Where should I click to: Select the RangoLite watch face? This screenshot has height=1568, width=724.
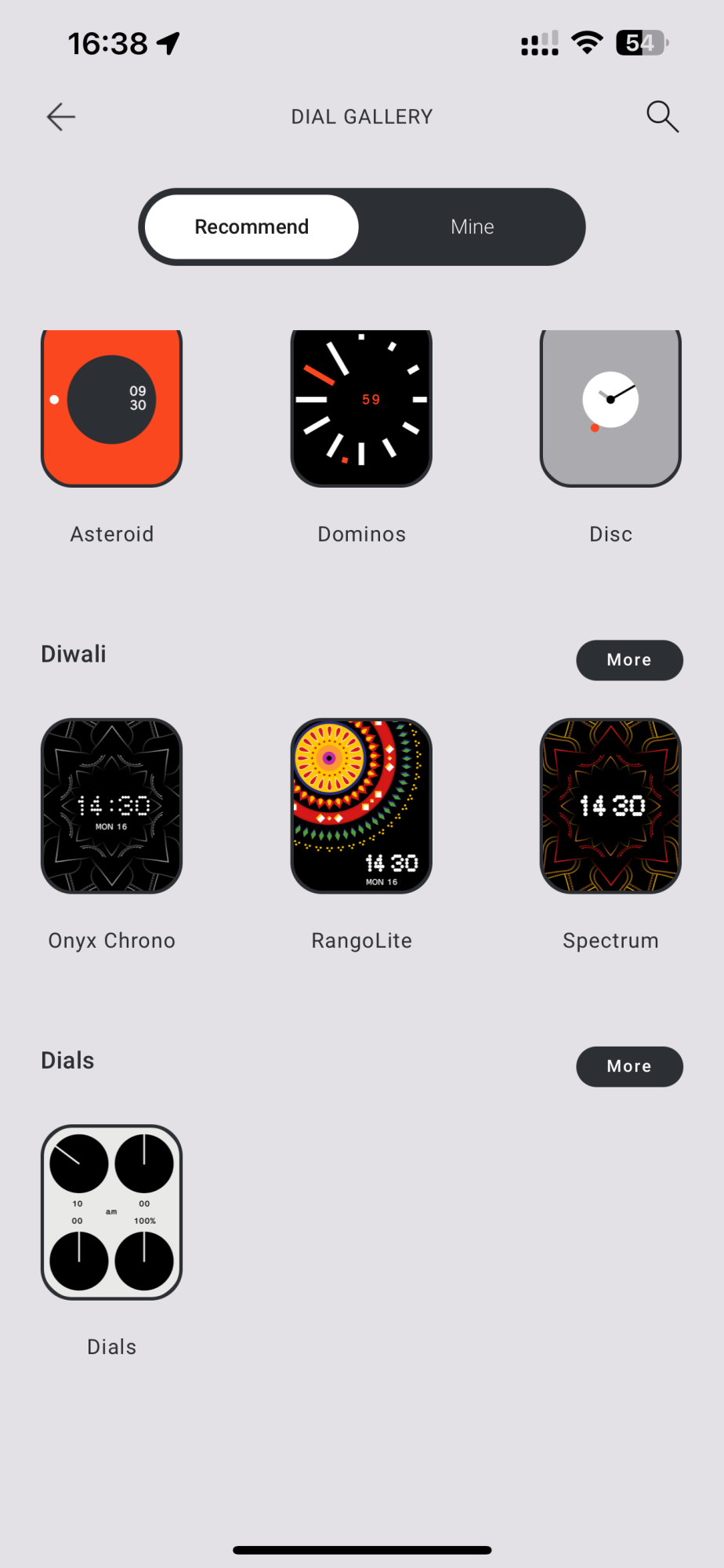361,806
